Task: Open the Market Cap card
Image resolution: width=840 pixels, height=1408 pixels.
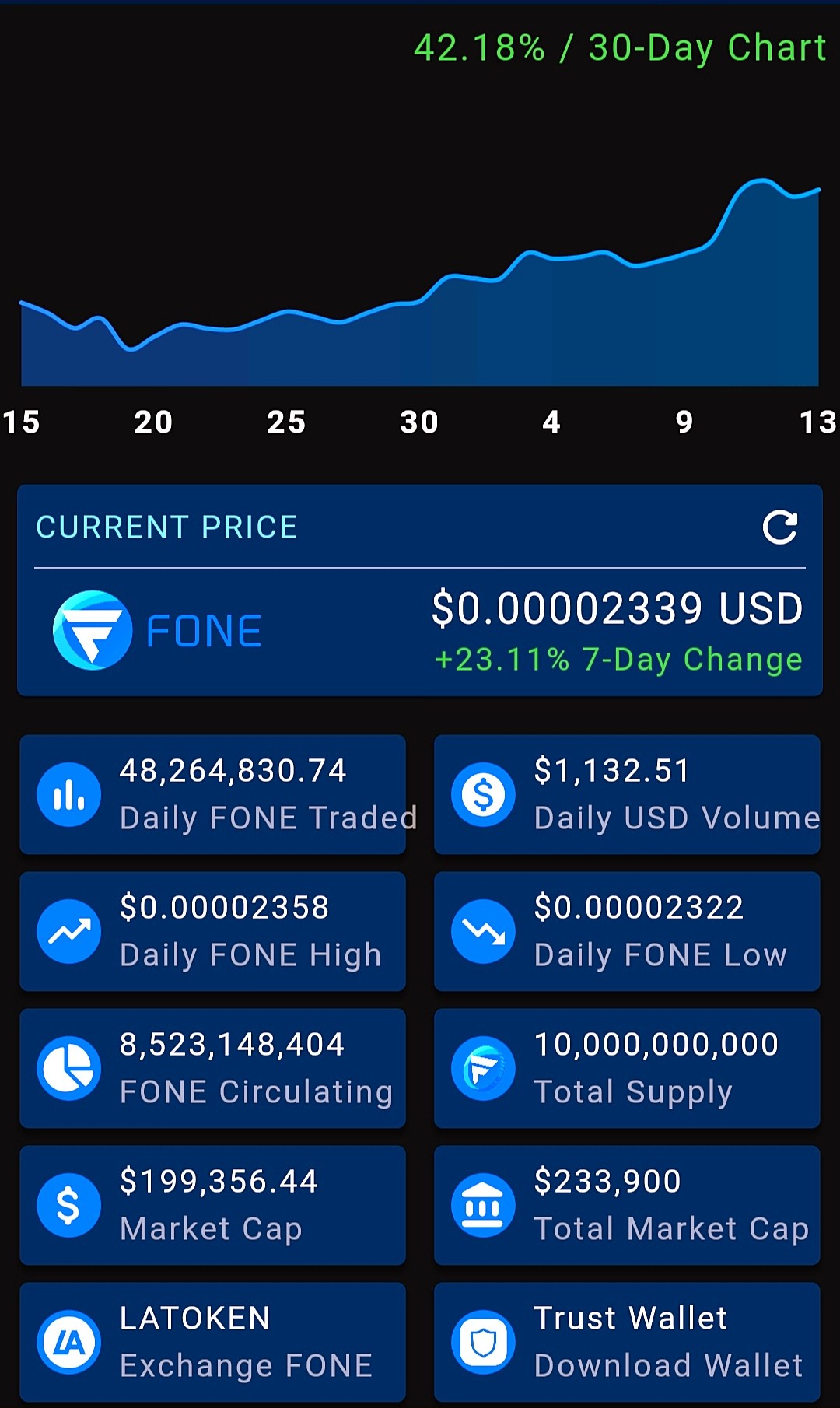Action: pyautogui.click(x=212, y=1205)
